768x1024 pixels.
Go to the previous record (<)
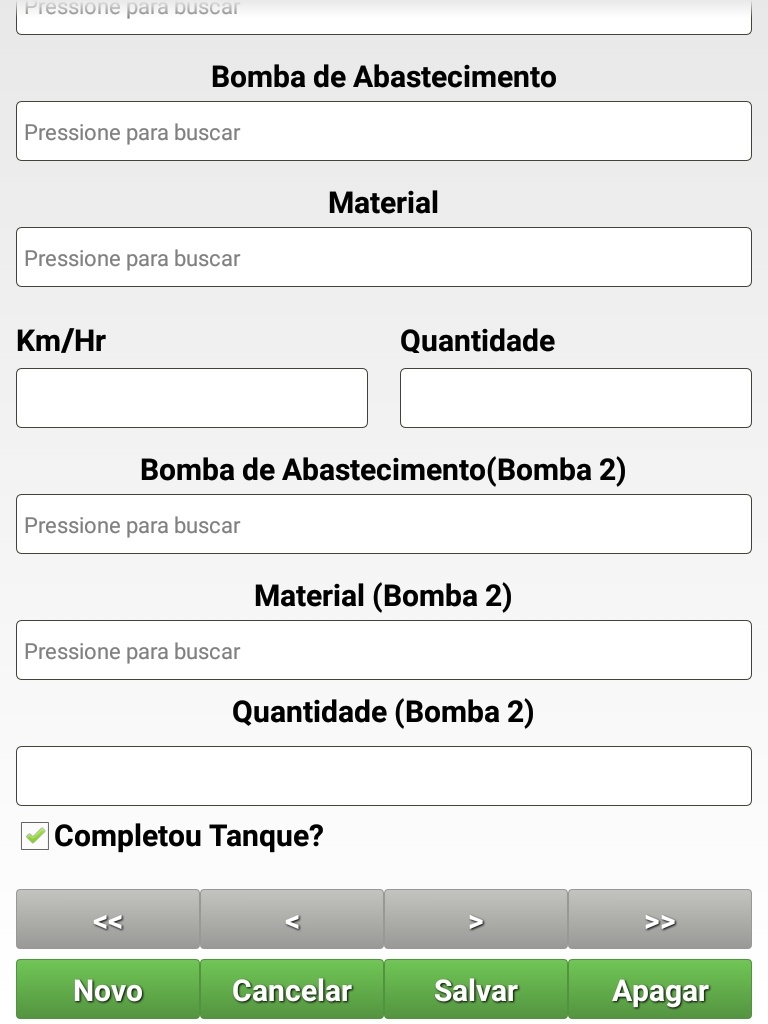(292, 920)
